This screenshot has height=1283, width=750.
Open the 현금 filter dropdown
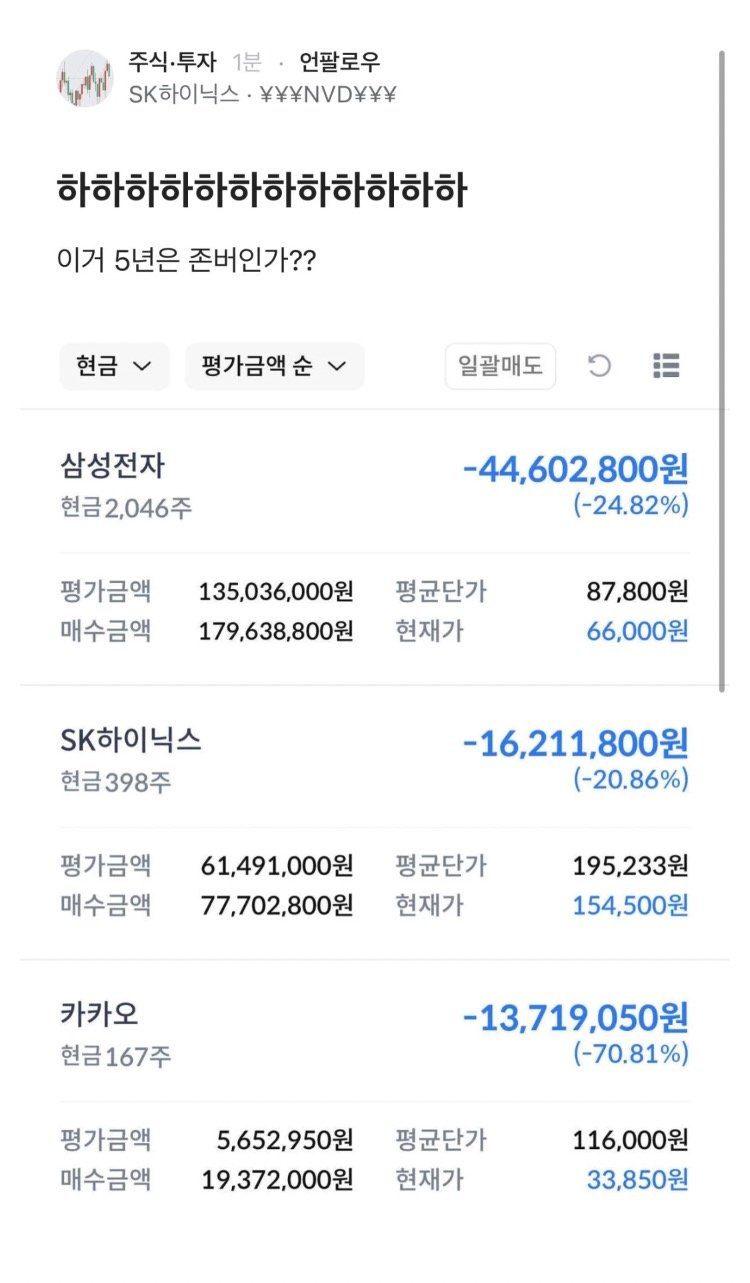[x=113, y=366]
